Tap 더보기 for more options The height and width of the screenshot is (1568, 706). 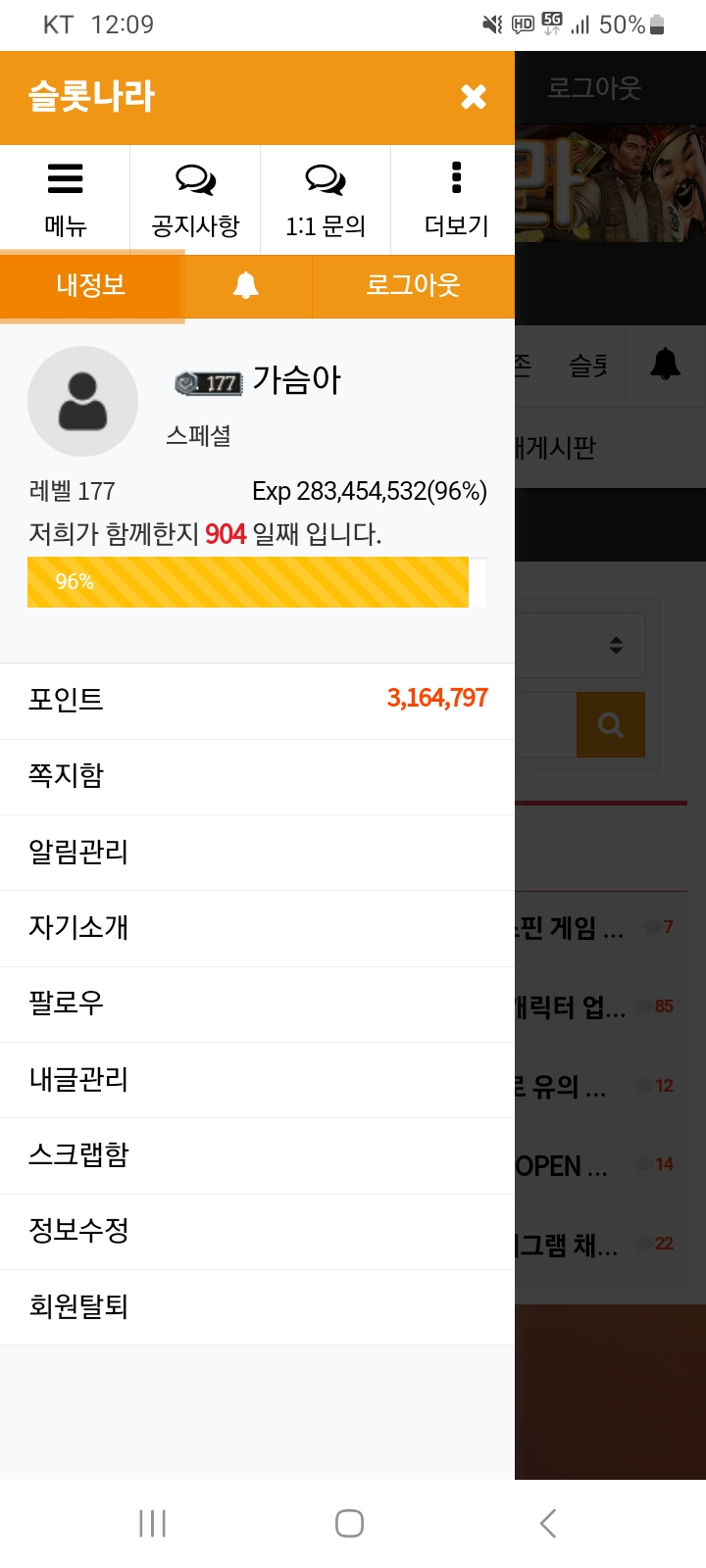[x=456, y=200]
